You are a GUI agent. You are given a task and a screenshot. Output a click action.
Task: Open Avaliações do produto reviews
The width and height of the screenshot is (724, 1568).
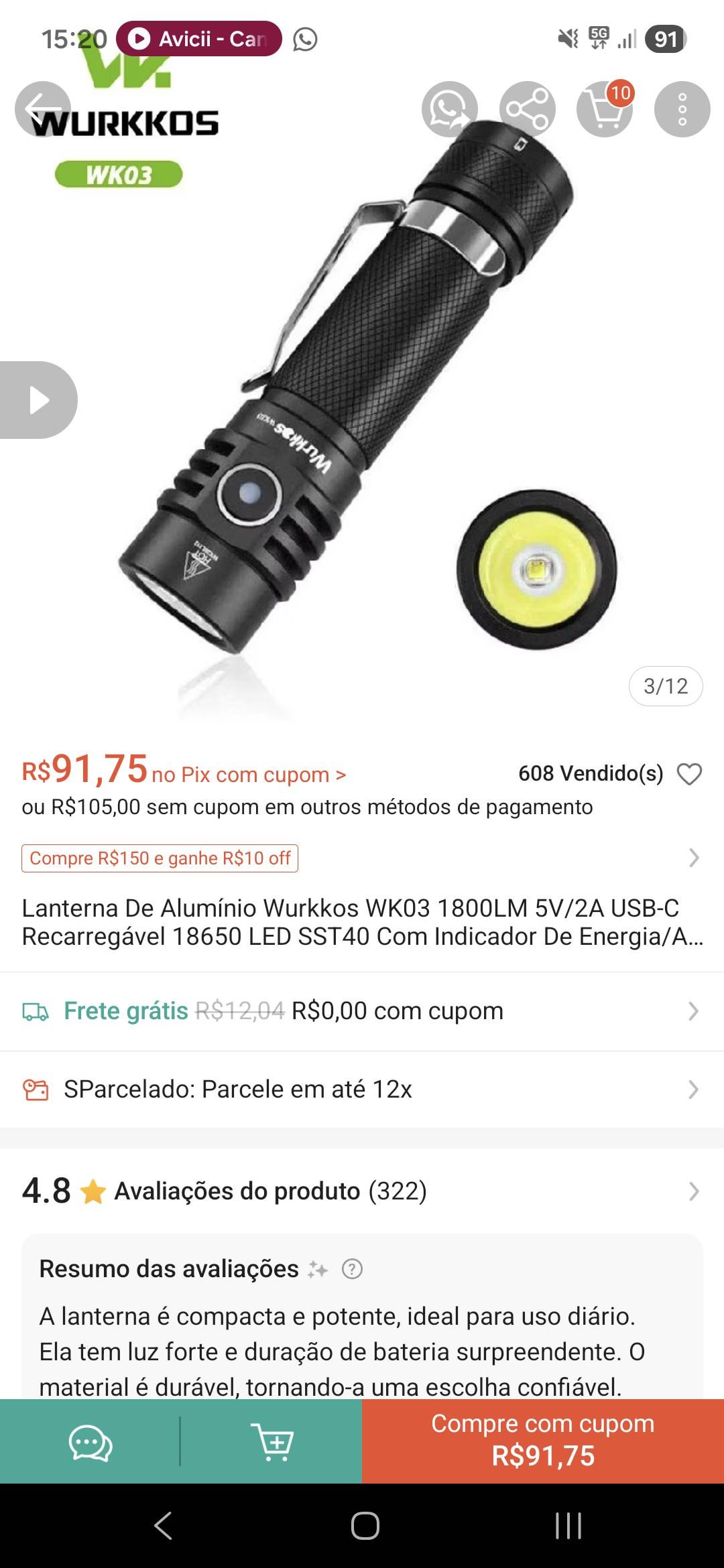362,1191
